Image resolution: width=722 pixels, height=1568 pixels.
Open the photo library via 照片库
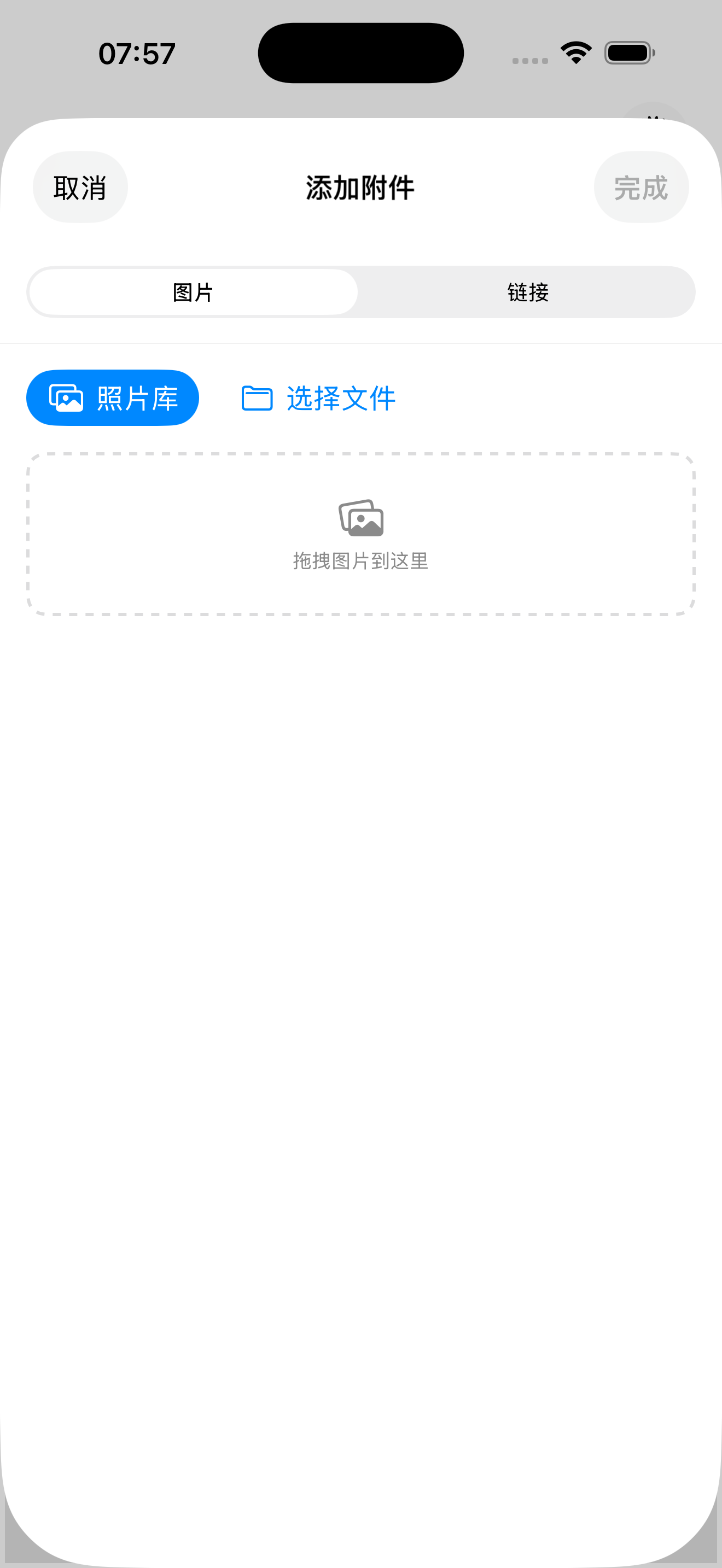[x=112, y=397]
